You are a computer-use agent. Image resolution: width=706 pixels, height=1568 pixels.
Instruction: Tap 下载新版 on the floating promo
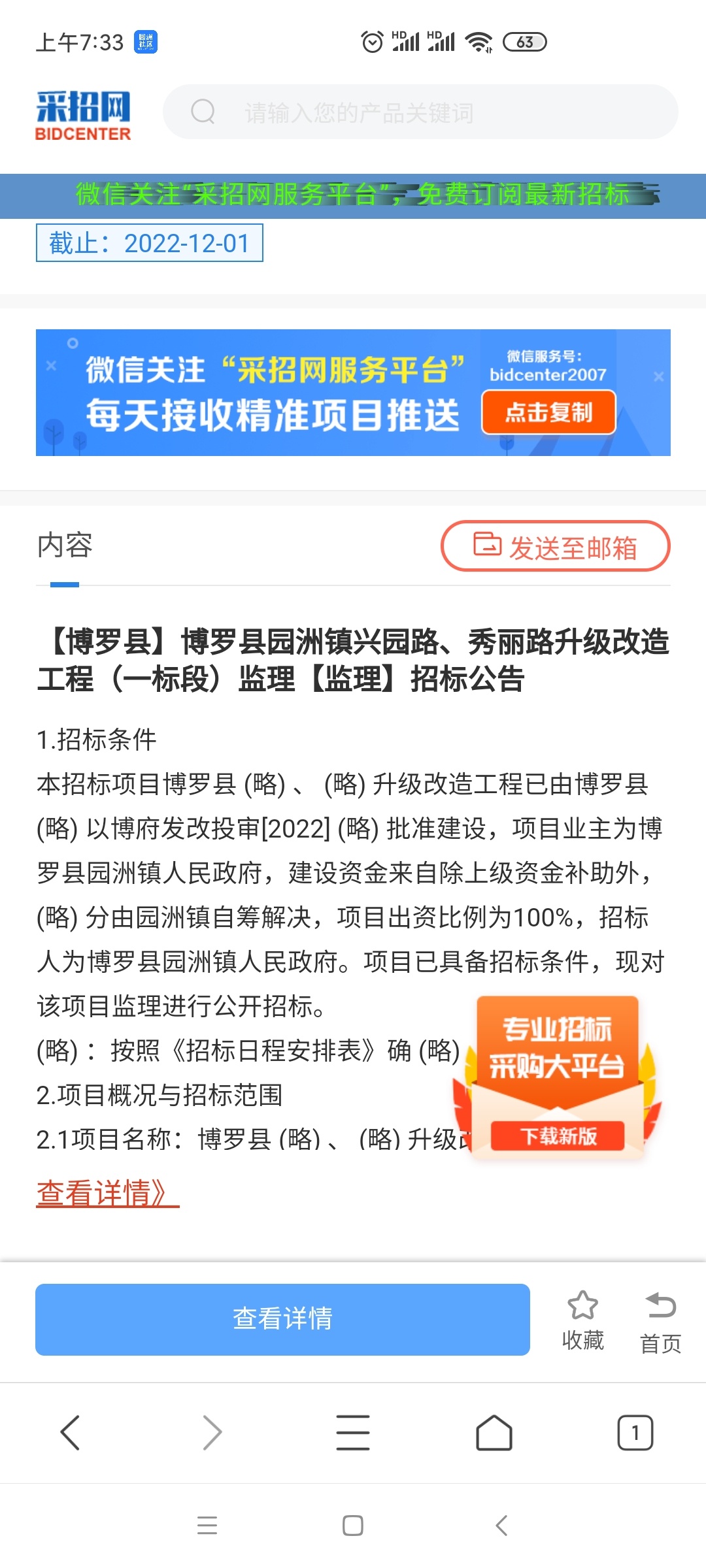(x=558, y=1136)
